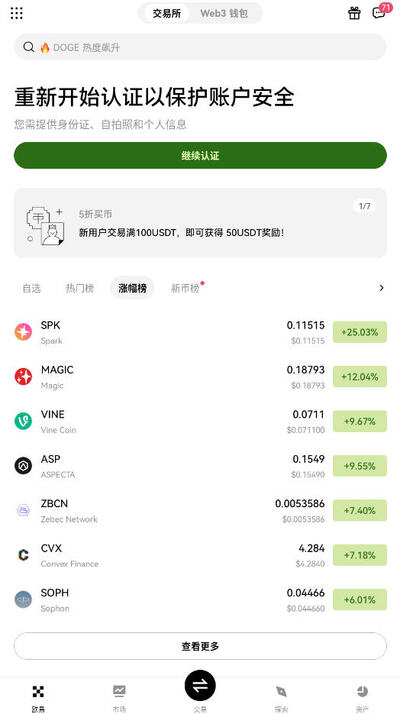Screen dimensions: 400x714
Task: Switch to the Web3 钱包 tab
Action: [224, 13]
